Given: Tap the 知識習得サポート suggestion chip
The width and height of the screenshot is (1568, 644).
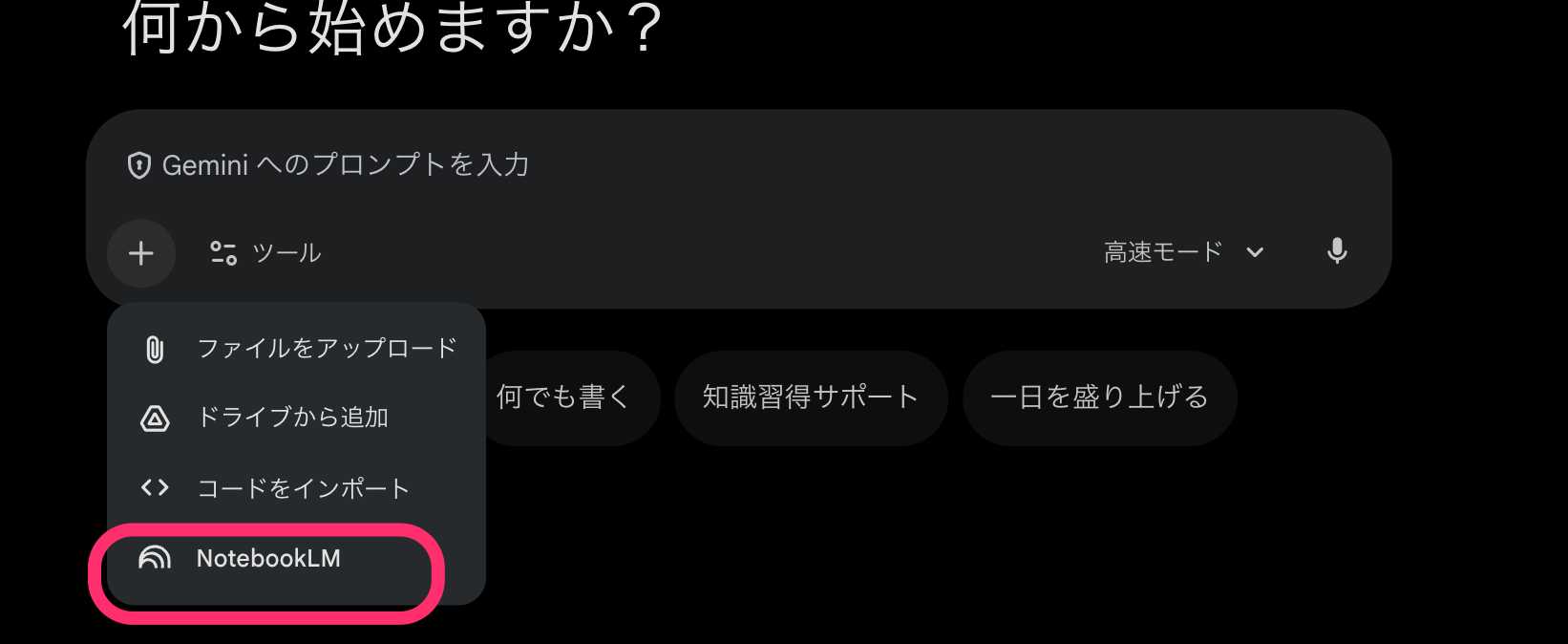Looking at the screenshot, I should pyautogui.click(x=811, y=397).
